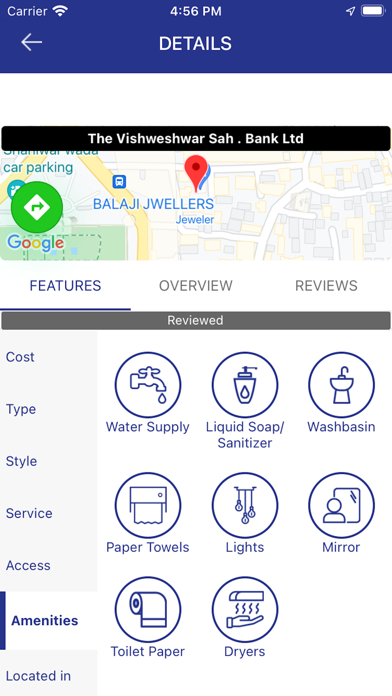Open the Style feature category

click(x=48, y=461)
